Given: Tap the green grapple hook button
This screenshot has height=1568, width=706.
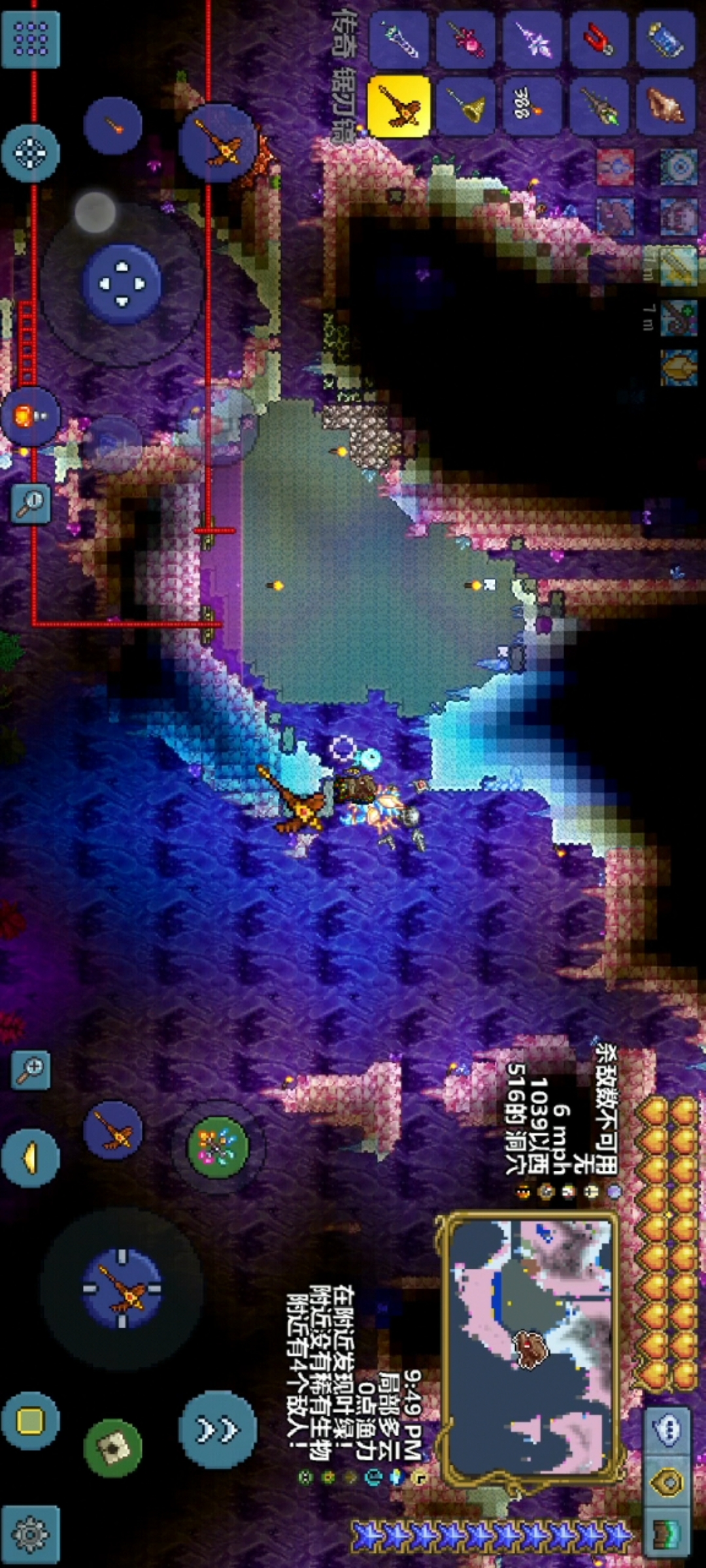Looking at the screenshot, I should (113, 1448).
